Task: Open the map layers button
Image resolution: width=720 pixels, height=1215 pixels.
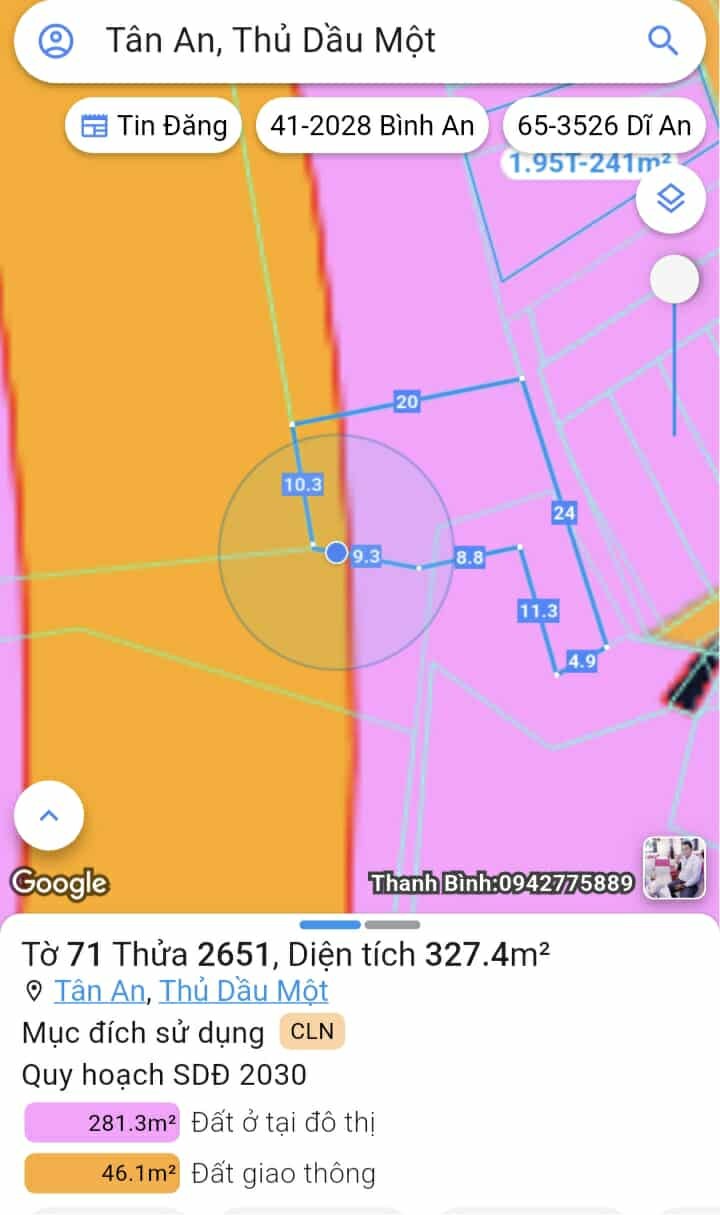Action: (x=671, y=199)
